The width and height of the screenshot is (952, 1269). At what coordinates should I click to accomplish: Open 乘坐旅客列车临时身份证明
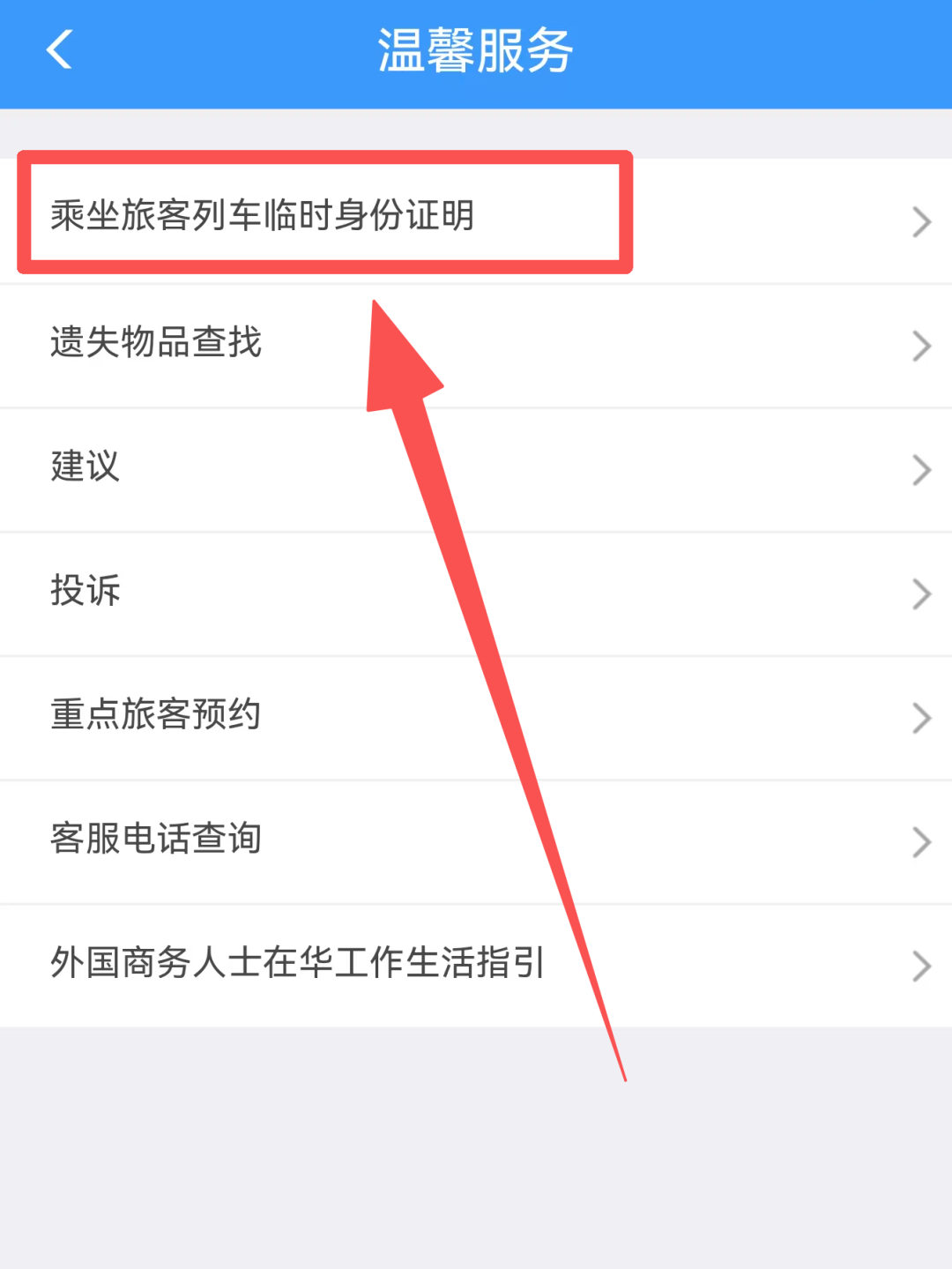[263, 215]
